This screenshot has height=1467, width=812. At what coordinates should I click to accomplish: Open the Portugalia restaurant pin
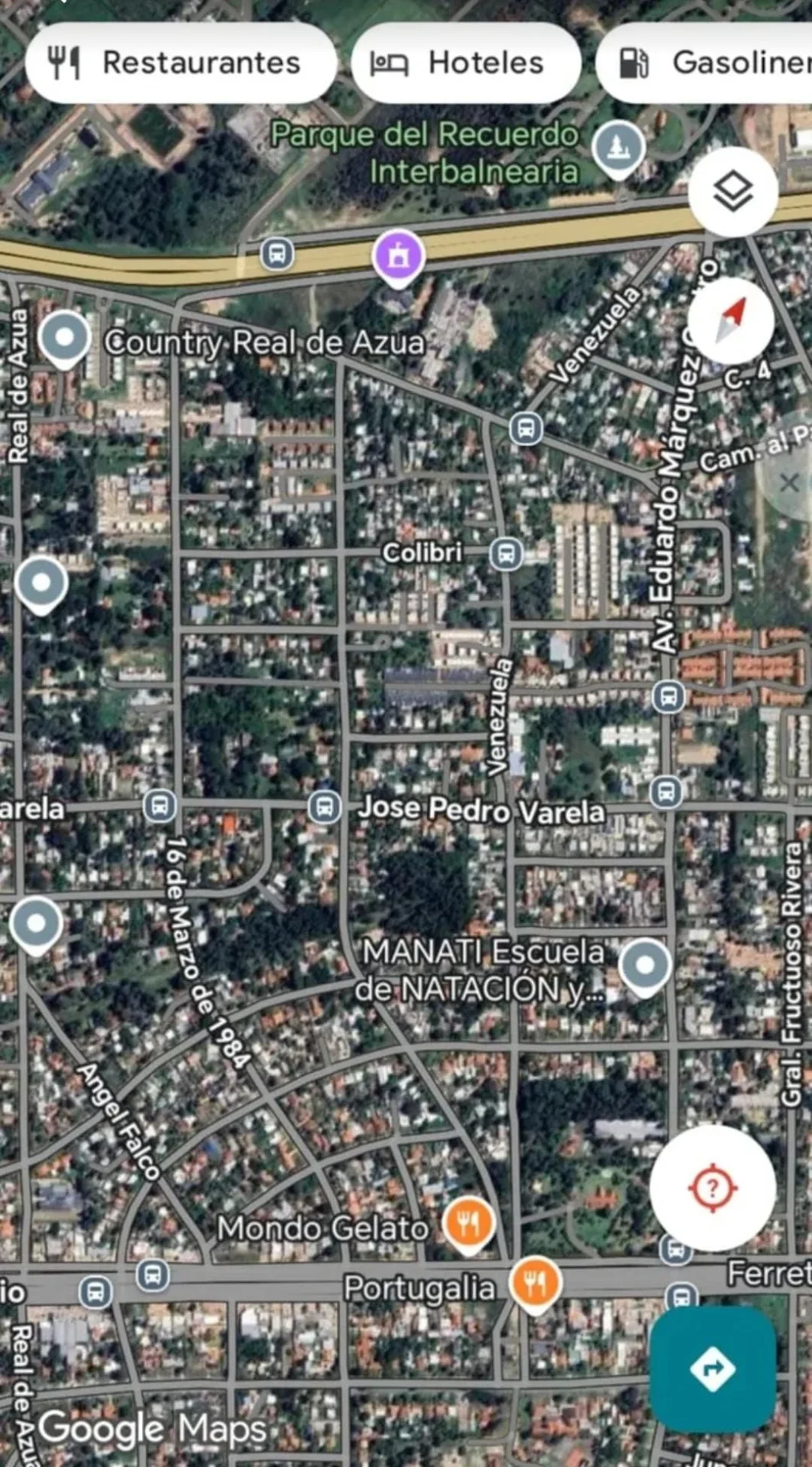click(x=535, y=1282)
